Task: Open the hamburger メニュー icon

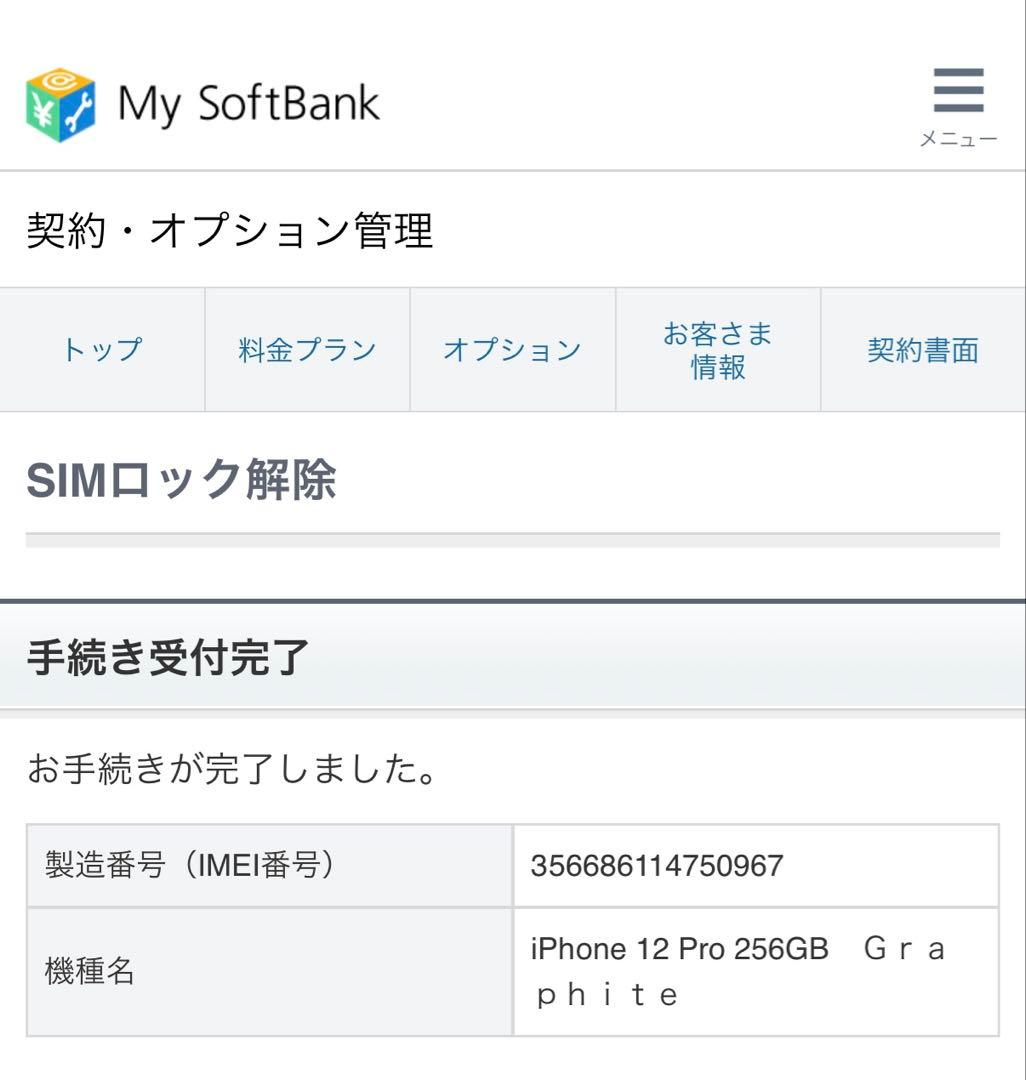Action: pyautogui.click(x=956, y=91)
